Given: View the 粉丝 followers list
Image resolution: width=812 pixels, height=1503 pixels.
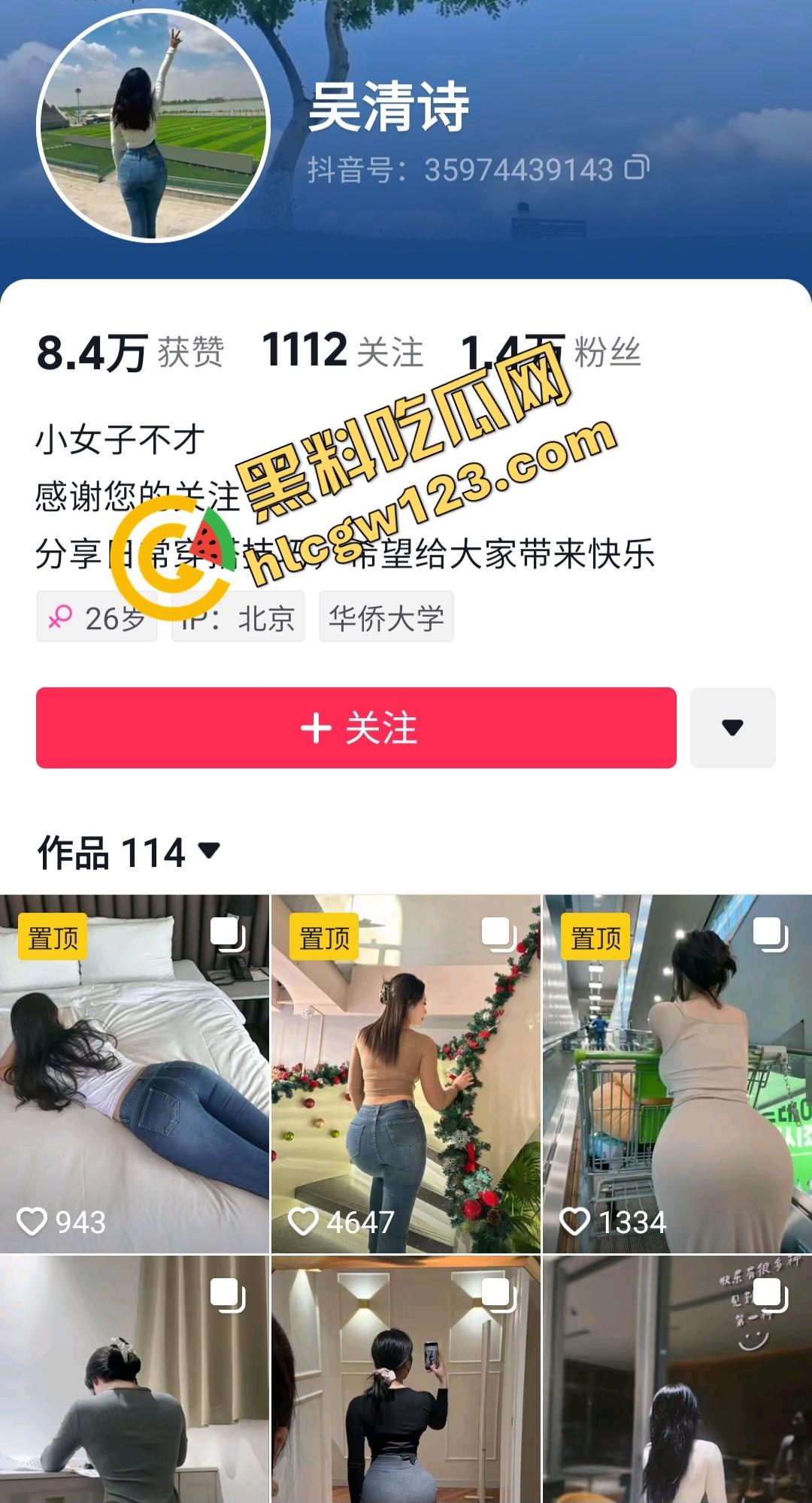Looking at the screenshot, I should pos(550,352).
